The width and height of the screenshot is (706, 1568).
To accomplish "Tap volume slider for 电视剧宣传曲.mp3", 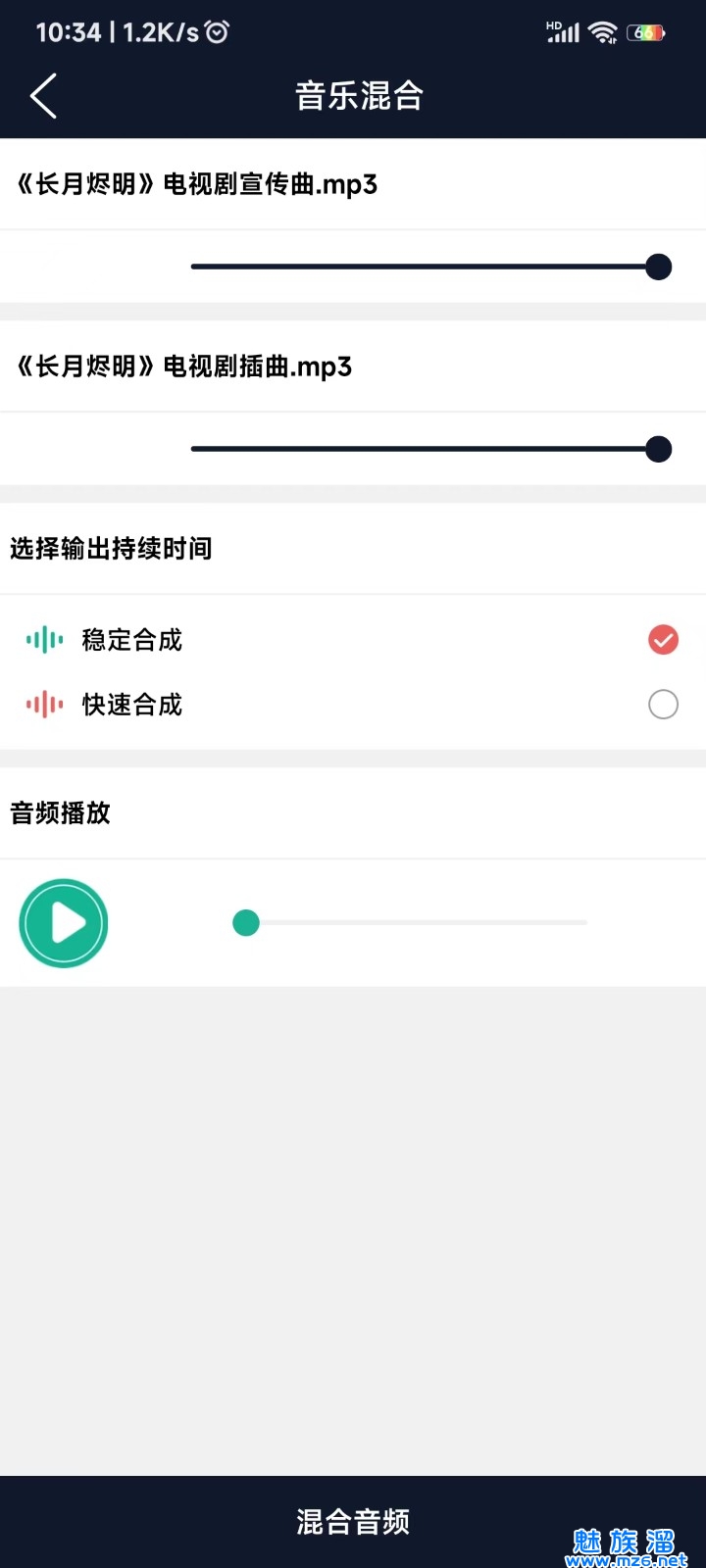I will (x=429, y=267).
